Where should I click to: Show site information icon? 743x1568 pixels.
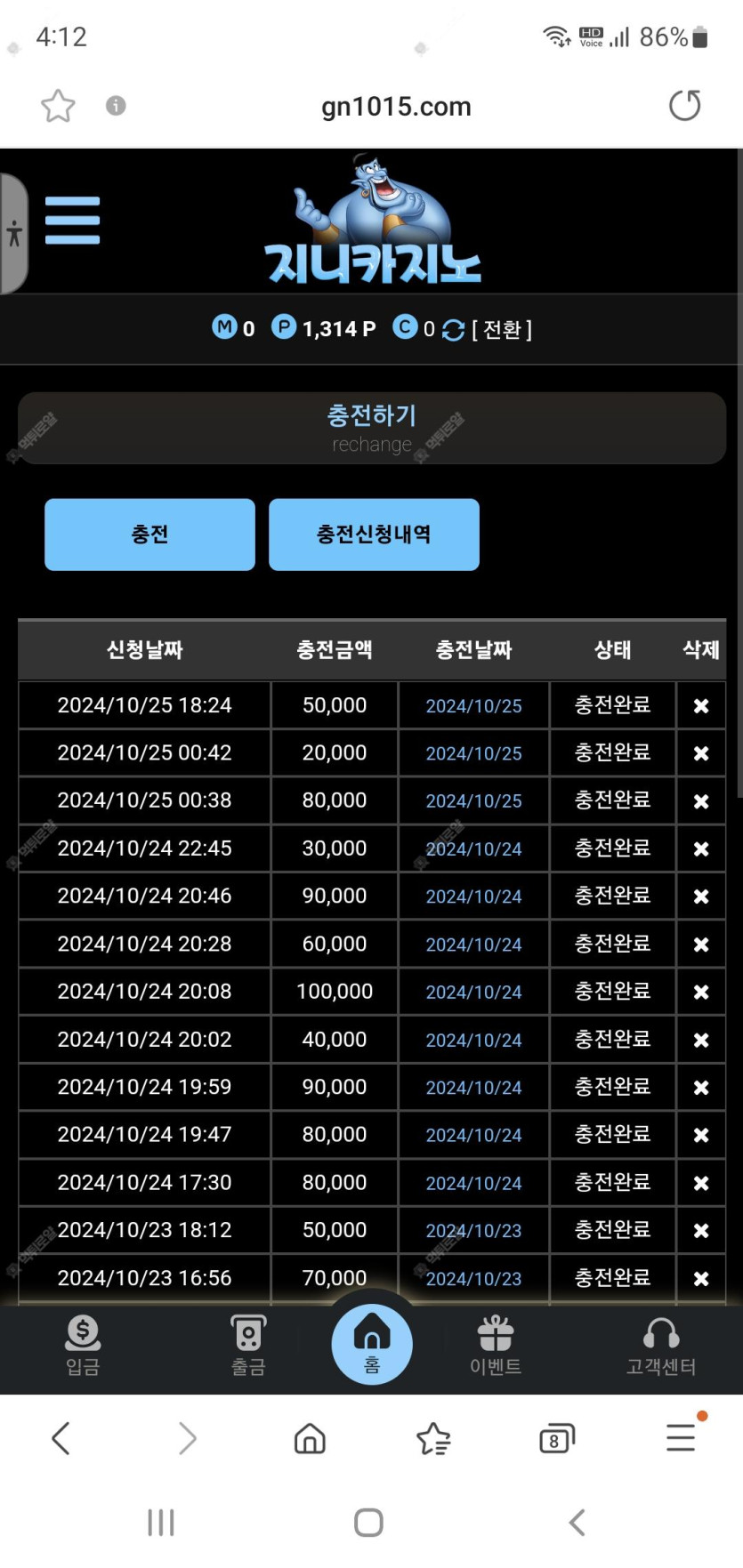tap(116, 106)
